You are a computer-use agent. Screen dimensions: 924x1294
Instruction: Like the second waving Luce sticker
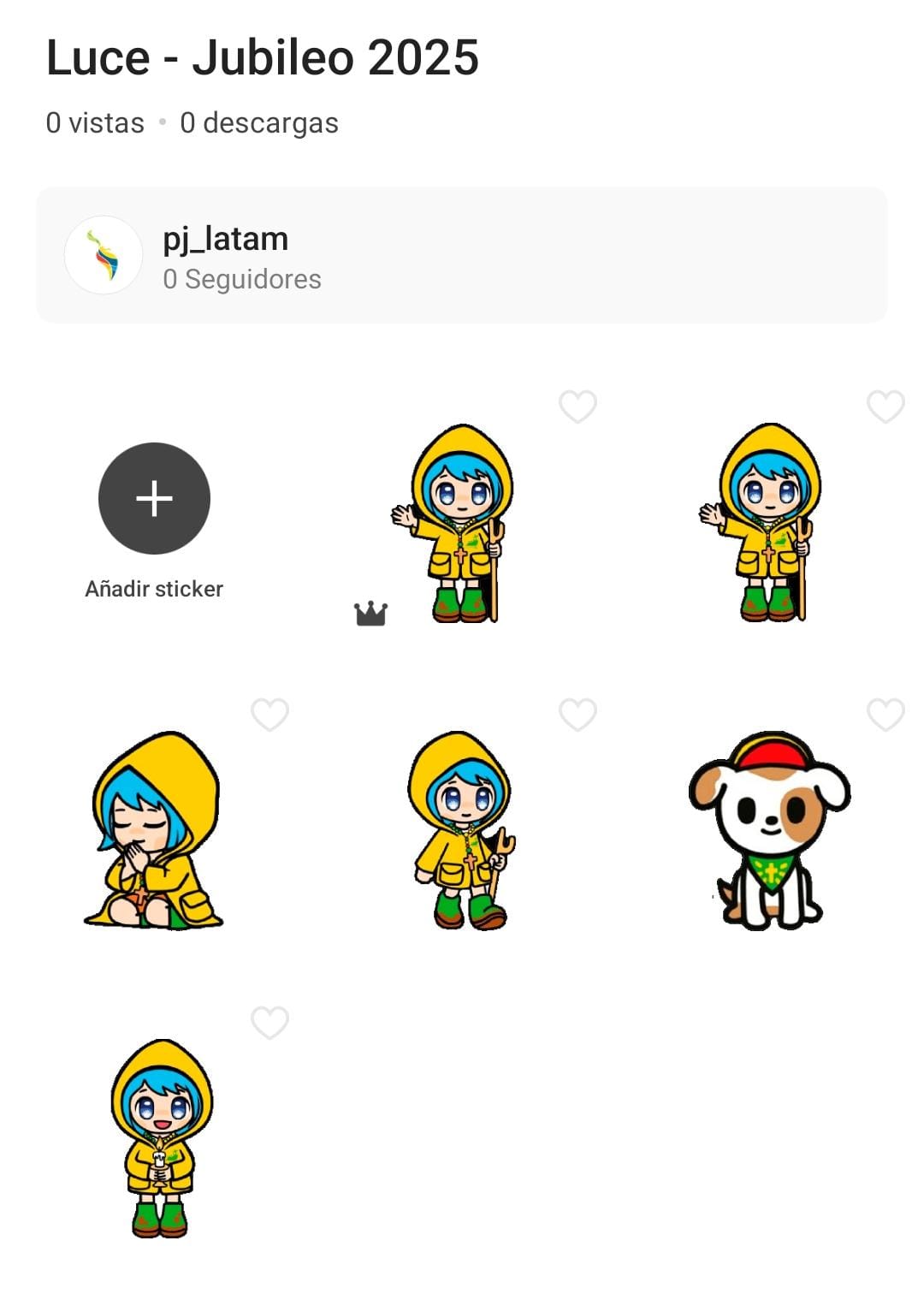point(885,407)
